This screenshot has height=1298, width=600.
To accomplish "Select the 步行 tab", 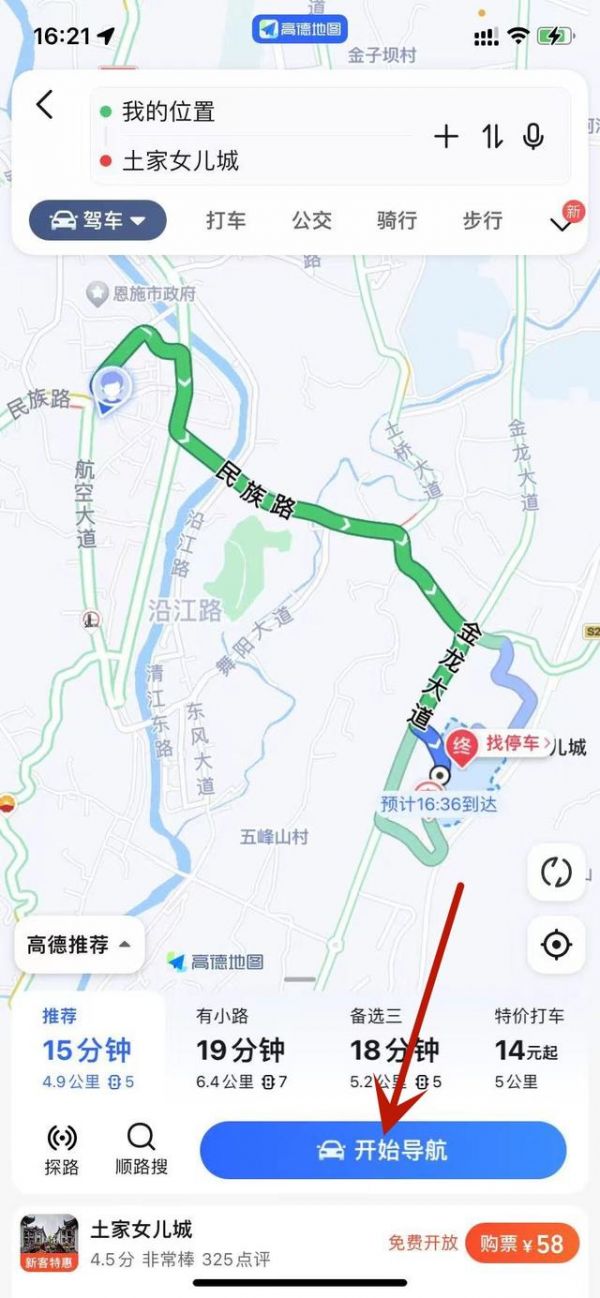I will point(482,220).
